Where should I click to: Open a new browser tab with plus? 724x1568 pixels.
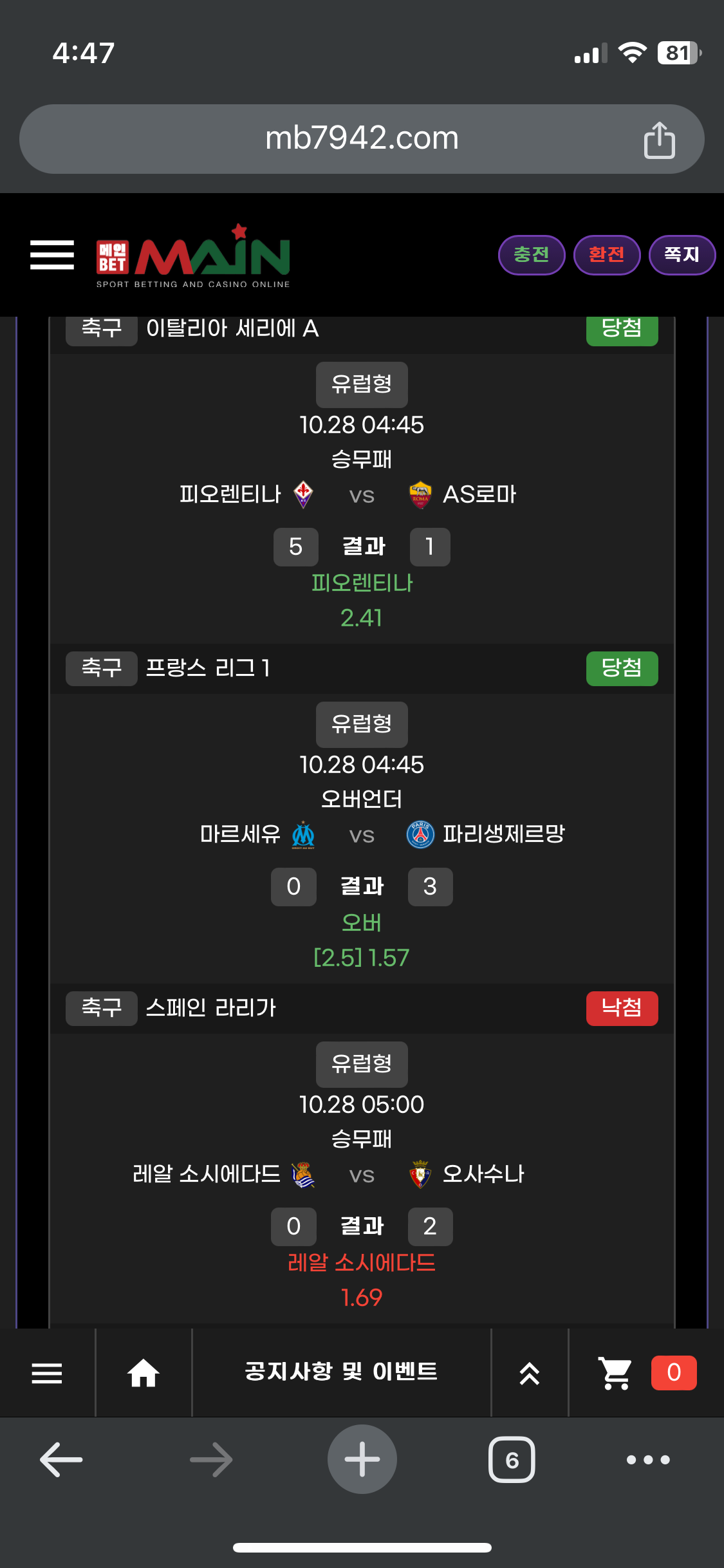(362, 1459)
